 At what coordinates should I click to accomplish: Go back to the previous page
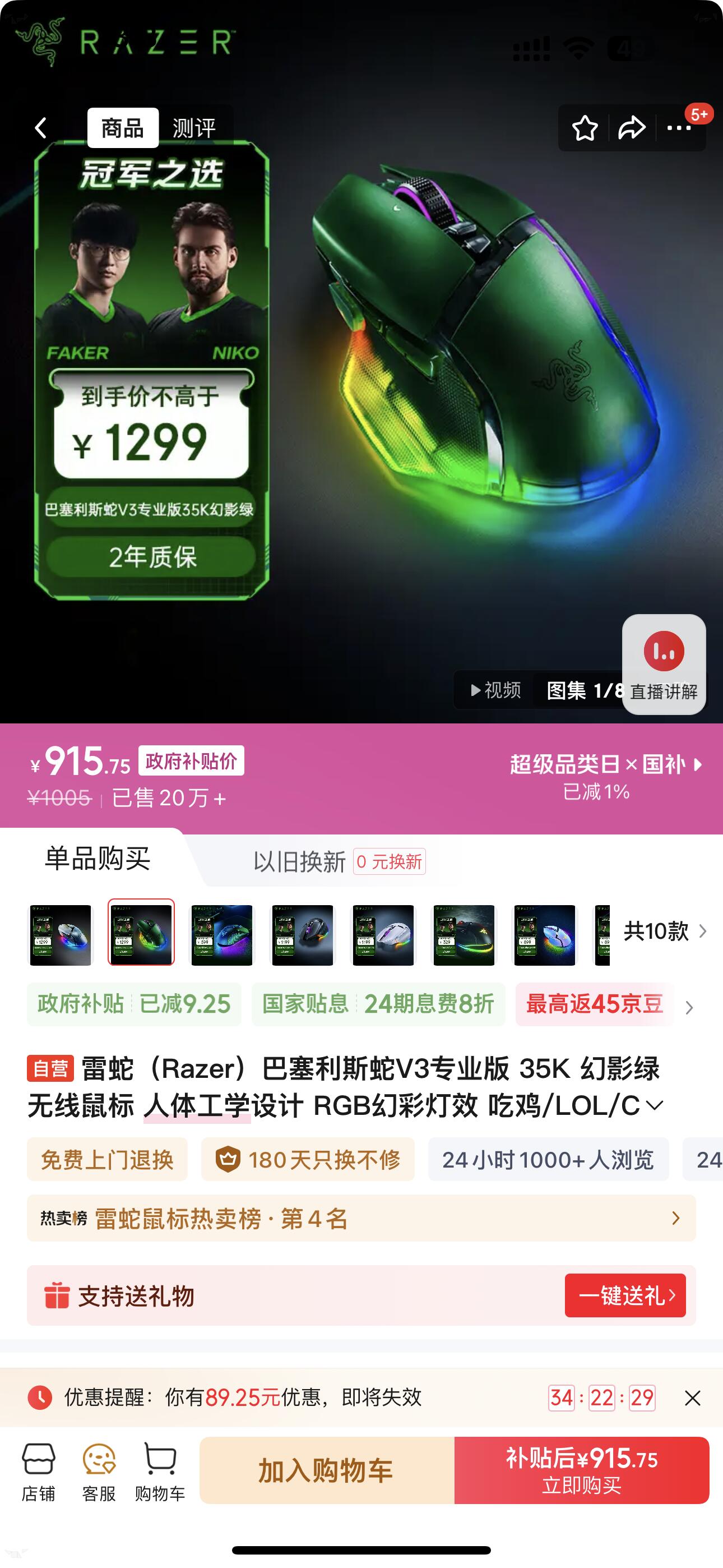click(41, 128)
